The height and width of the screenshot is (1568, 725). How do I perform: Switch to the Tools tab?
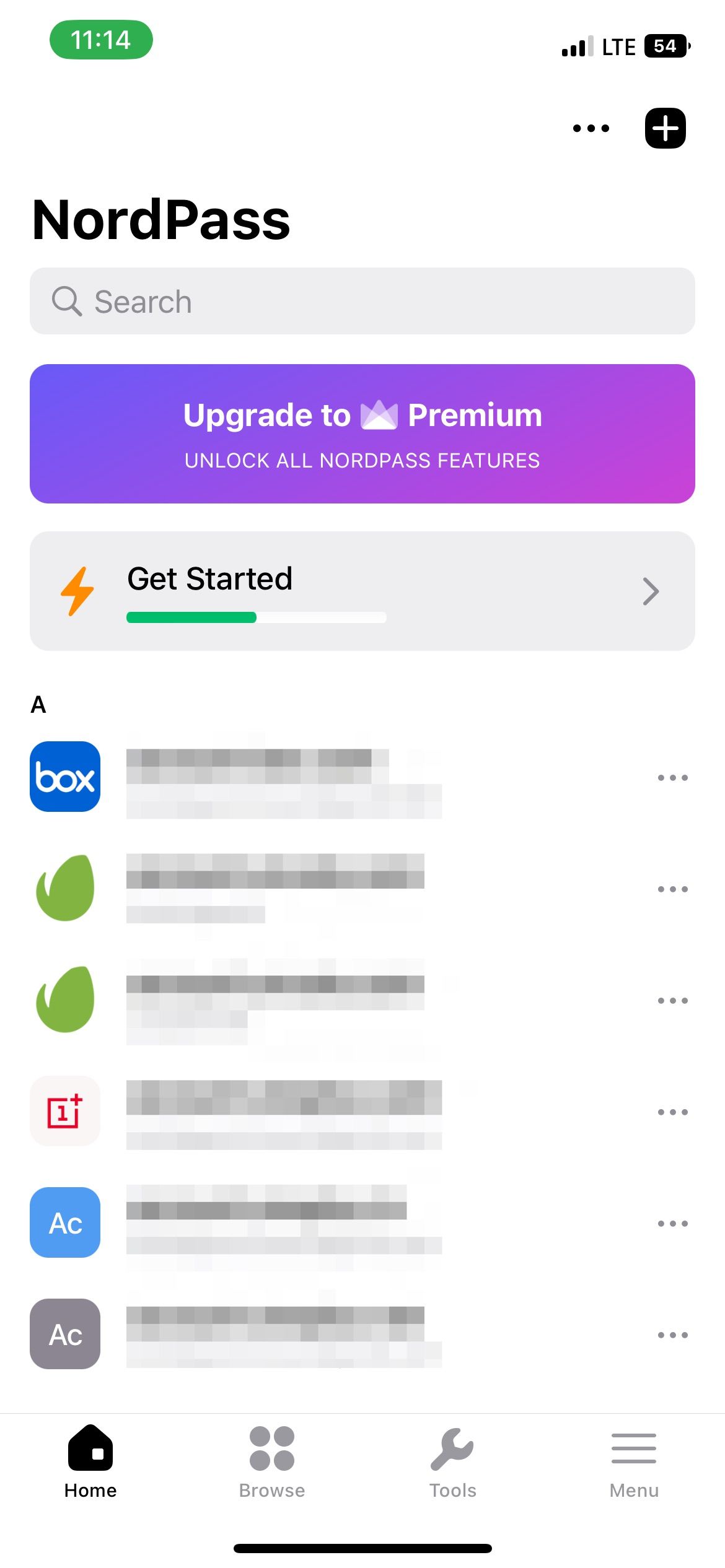453,1463
